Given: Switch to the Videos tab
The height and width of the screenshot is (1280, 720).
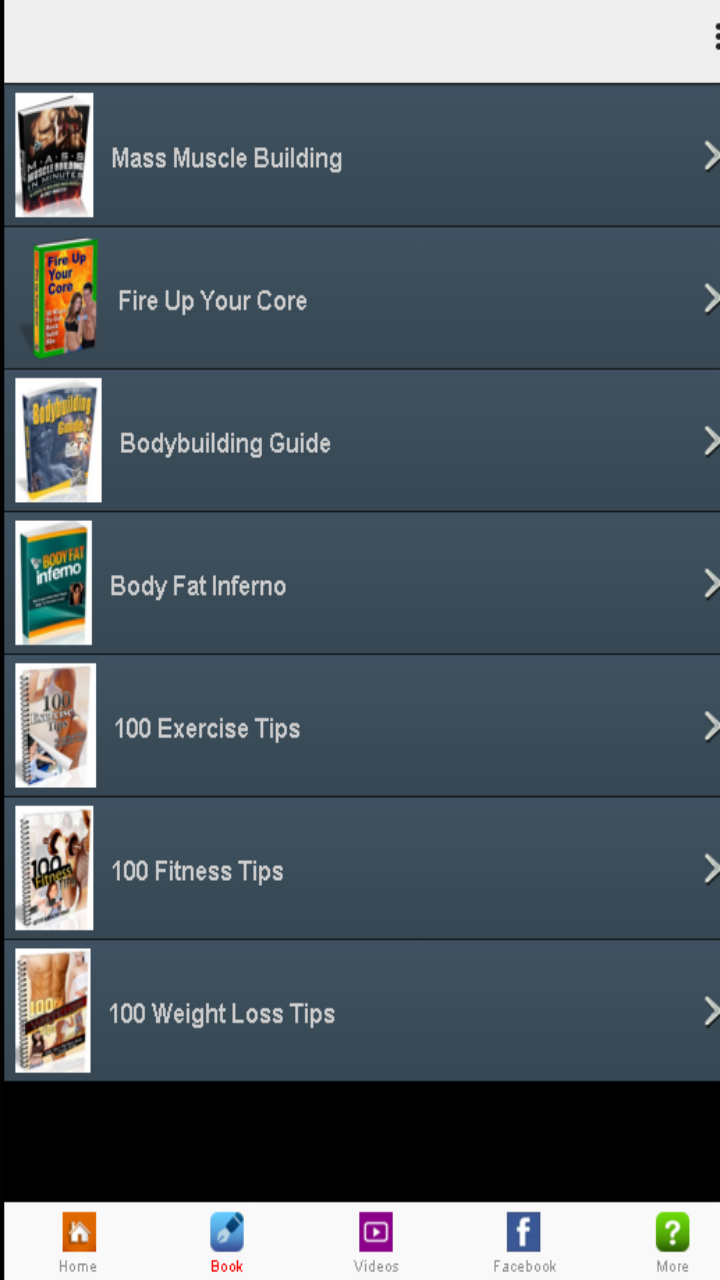Looking at the screenshot, I should coord(375,1240).
